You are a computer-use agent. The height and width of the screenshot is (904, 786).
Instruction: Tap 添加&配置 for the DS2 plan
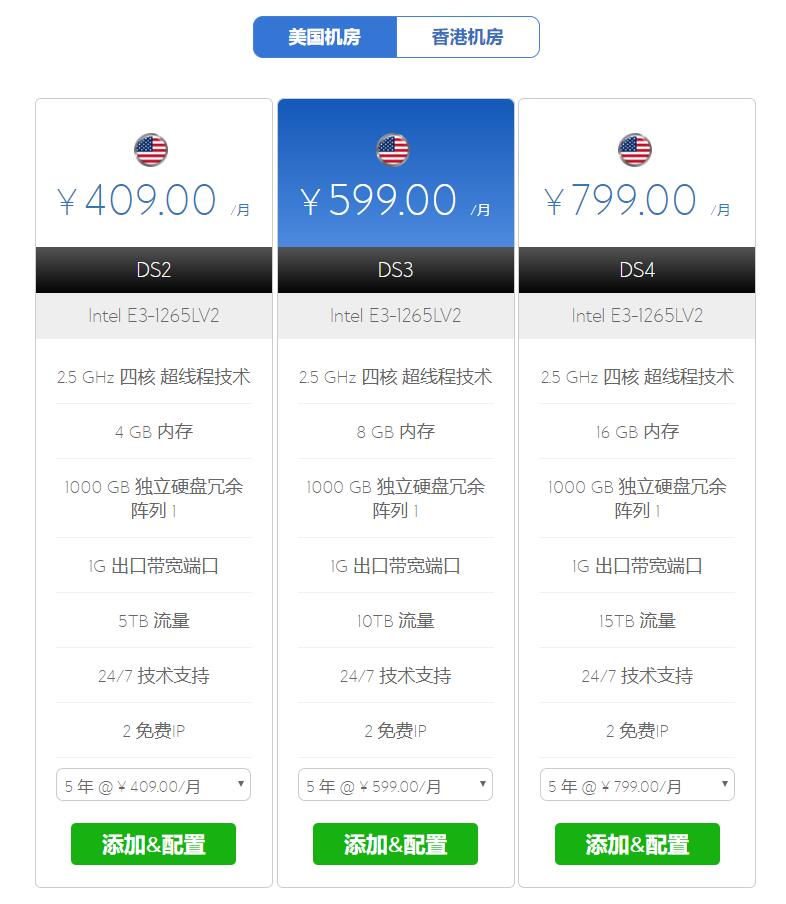point(153,844)
